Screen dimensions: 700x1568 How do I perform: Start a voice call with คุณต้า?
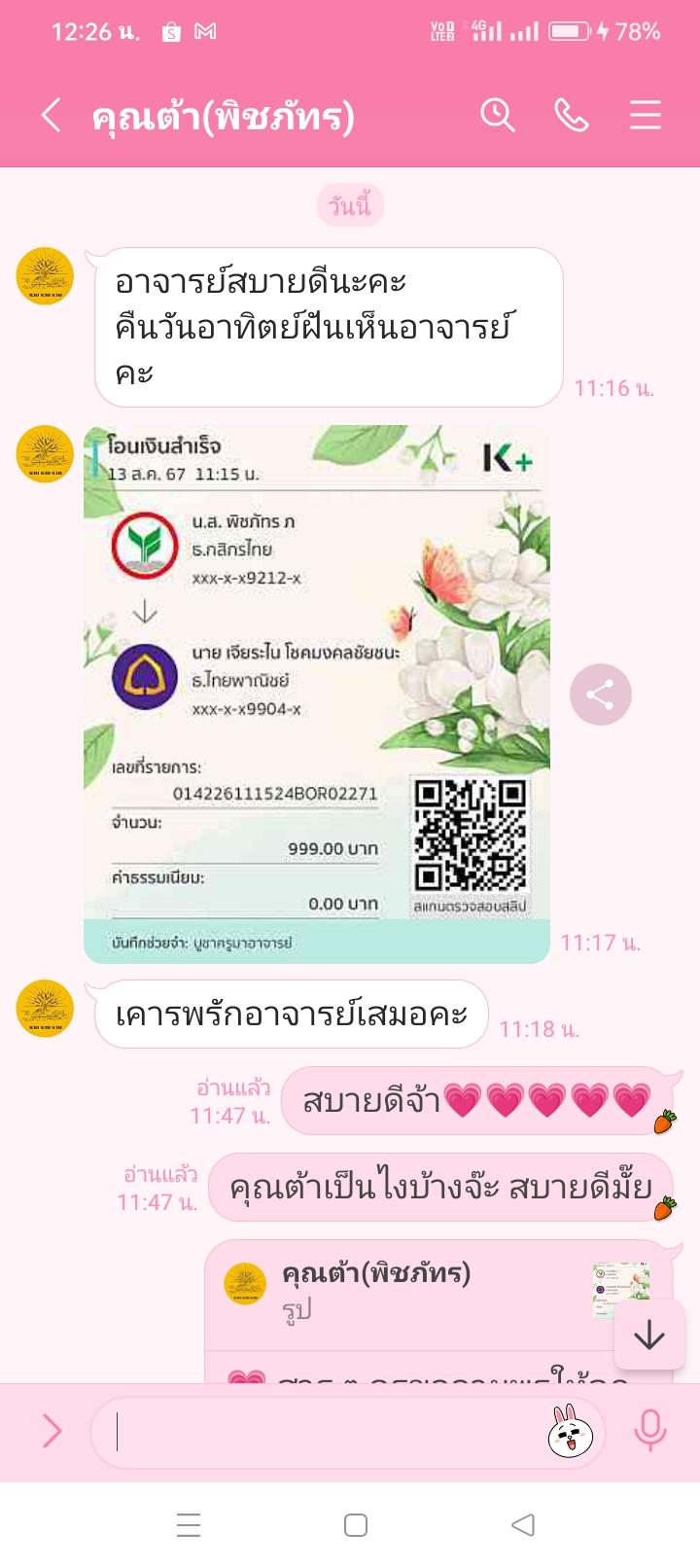pos(572,116)
